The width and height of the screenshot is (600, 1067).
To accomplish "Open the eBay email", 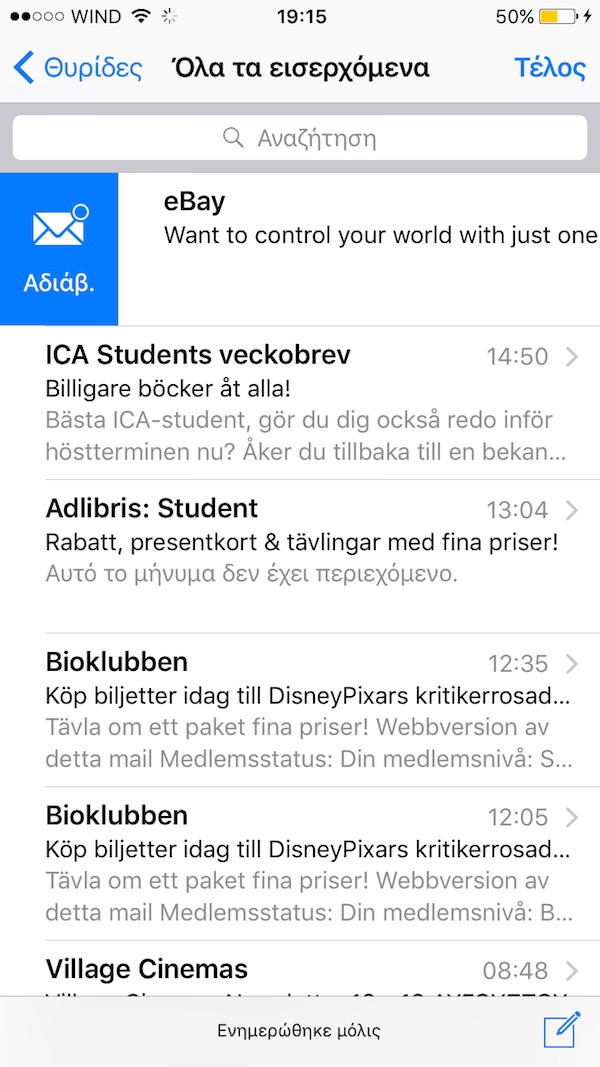I will click(380, 235).
